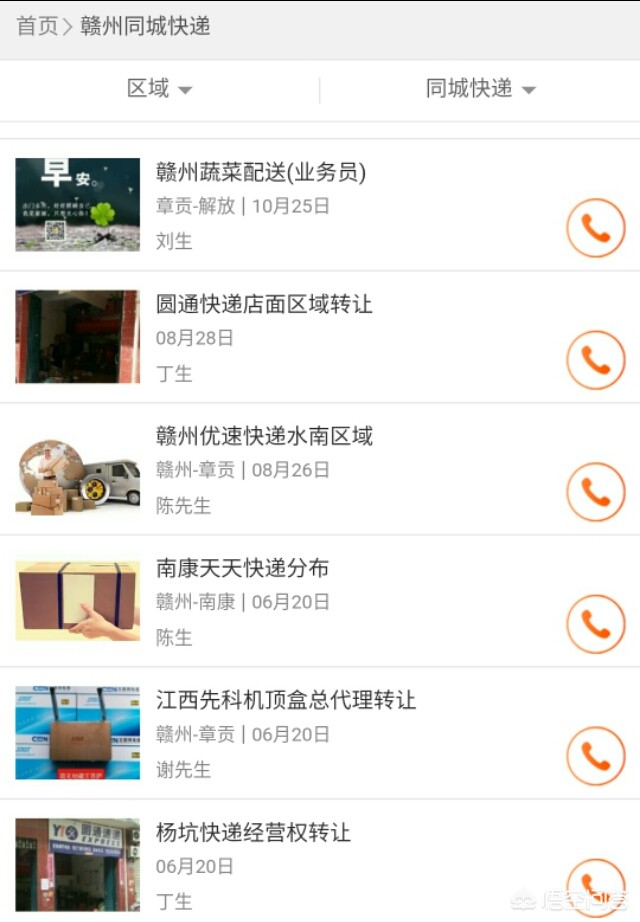Call 刘生 about 赣州蔬菜配送
The width and height of the screenshot is (640, 922).
coord(595,229)
